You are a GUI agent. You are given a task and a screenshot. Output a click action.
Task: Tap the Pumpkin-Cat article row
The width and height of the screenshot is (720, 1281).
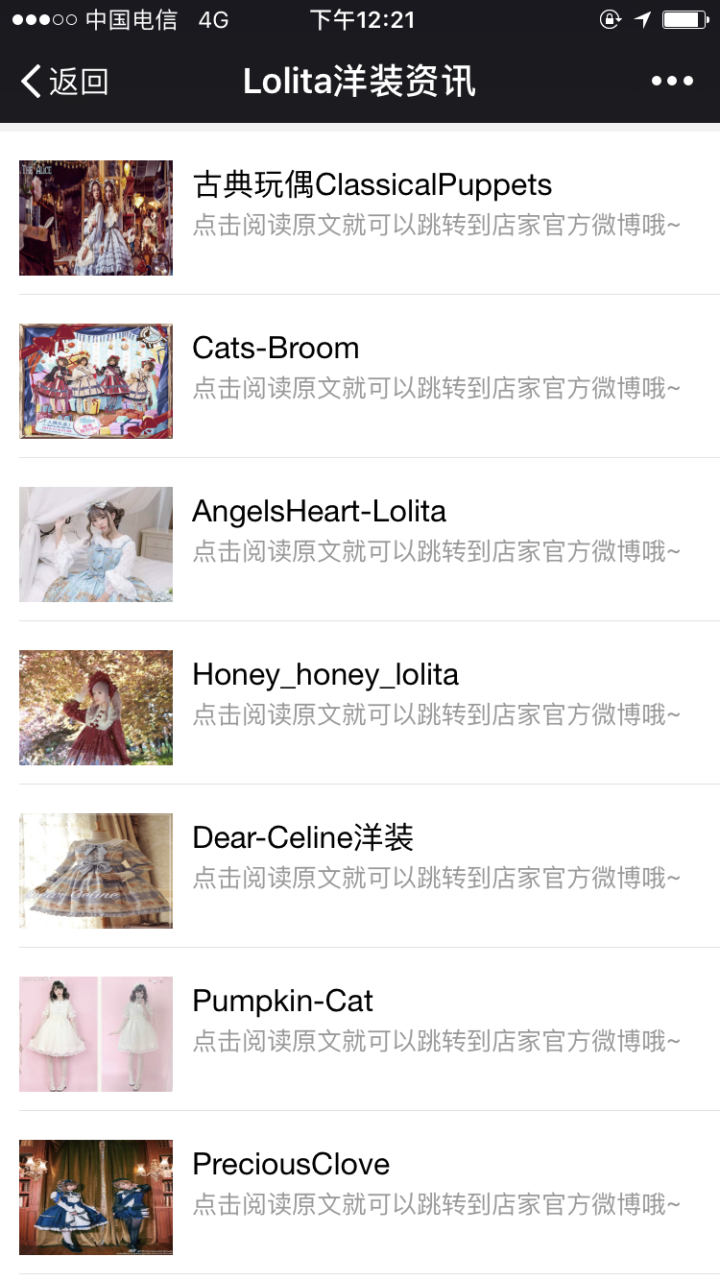pyautogui.click(x=283, y=1000)
